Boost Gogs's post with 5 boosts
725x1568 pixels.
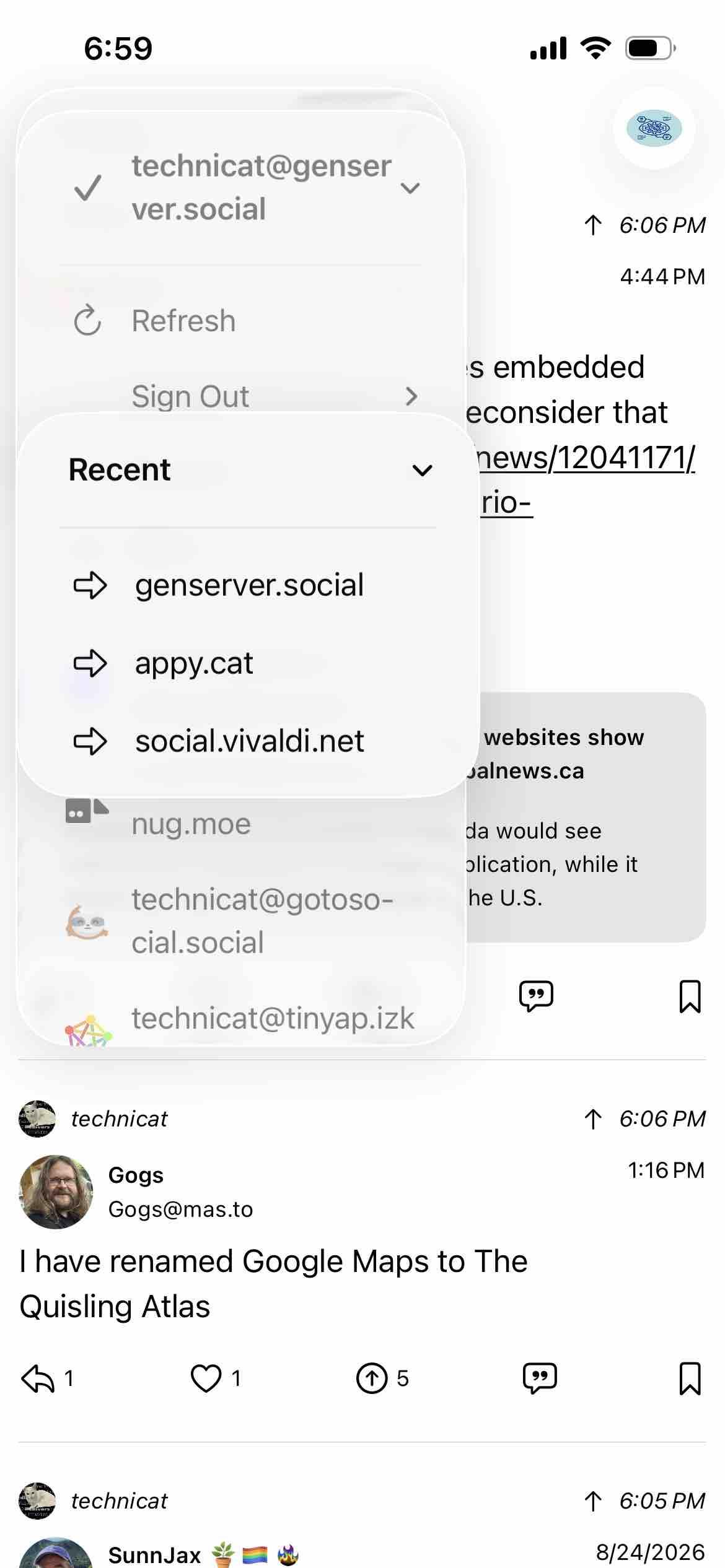click(x=372, y=1379)
